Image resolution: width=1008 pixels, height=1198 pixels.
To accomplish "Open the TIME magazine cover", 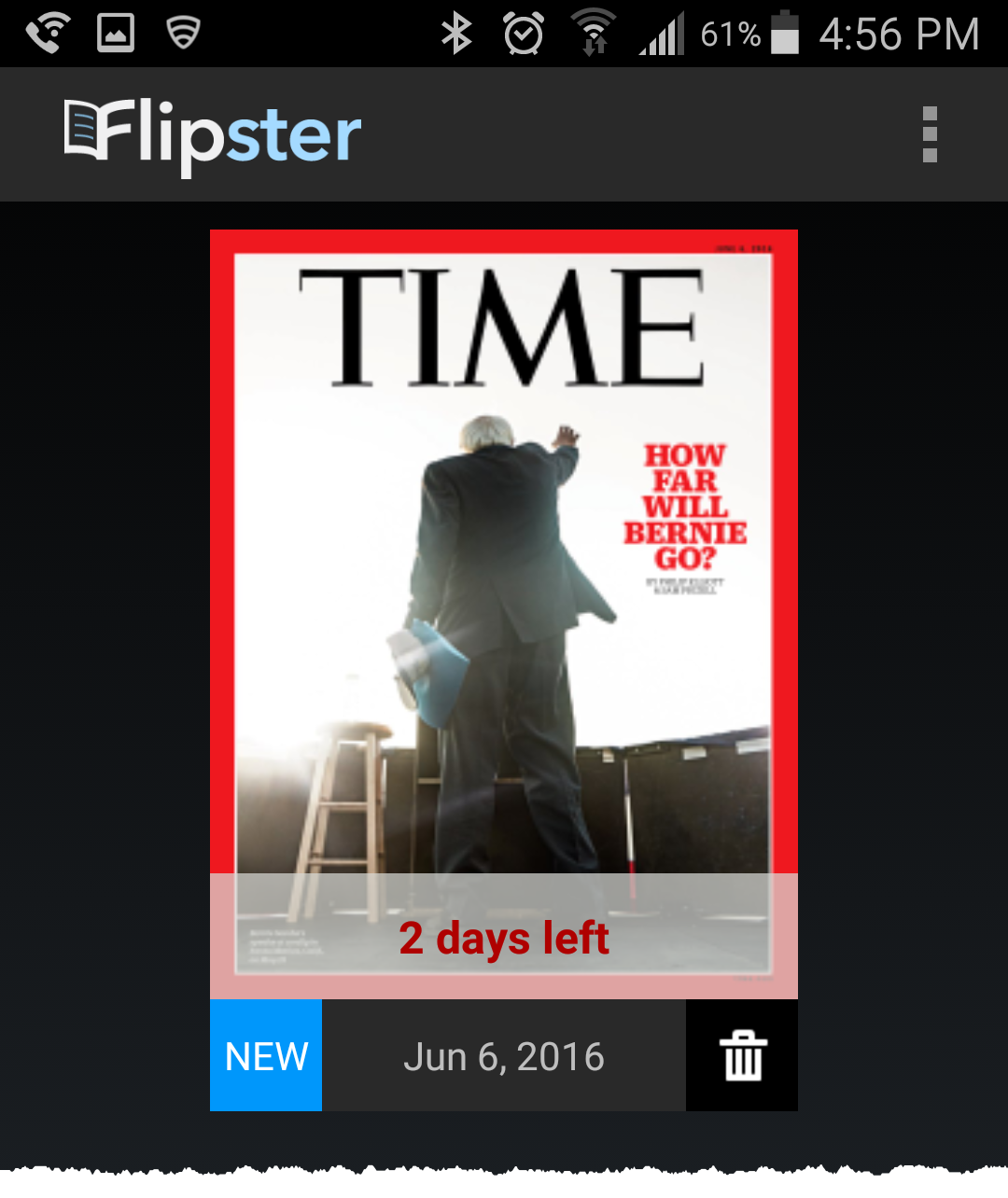I will (x=503, y=560).
